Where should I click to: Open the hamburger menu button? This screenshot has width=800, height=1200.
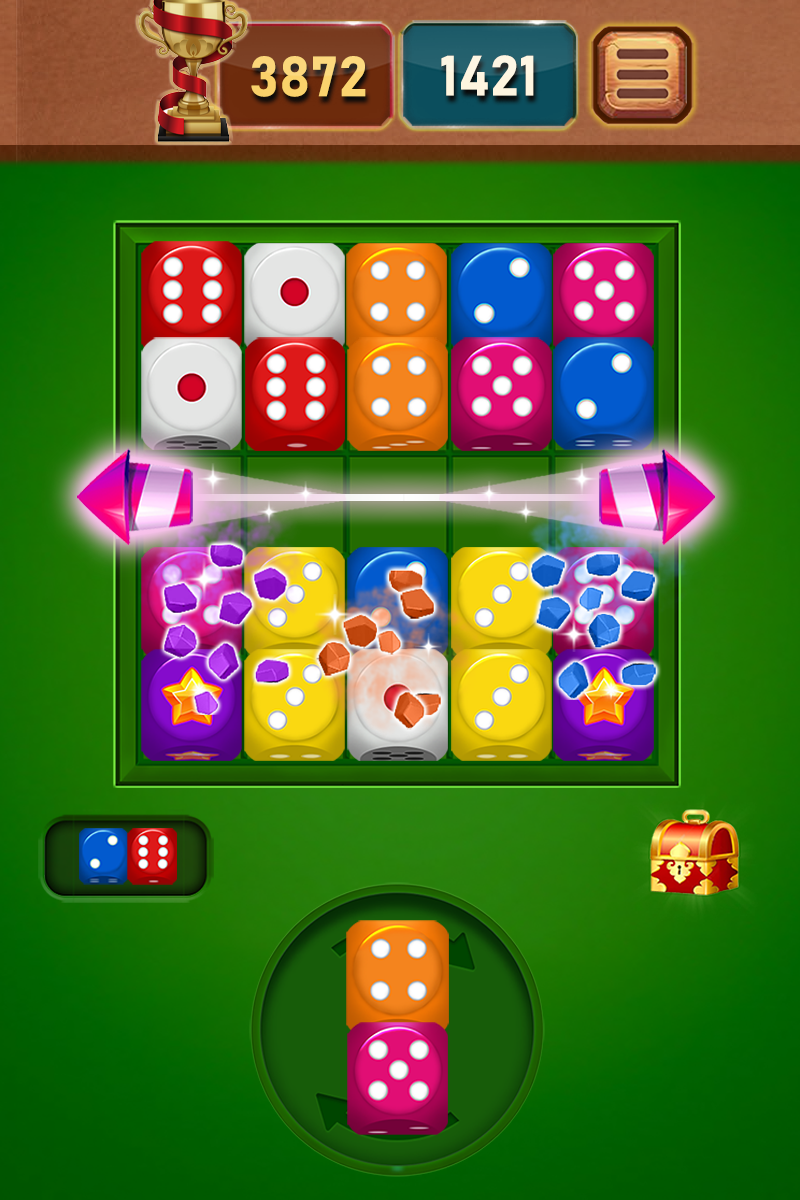(x=642, y=75)
